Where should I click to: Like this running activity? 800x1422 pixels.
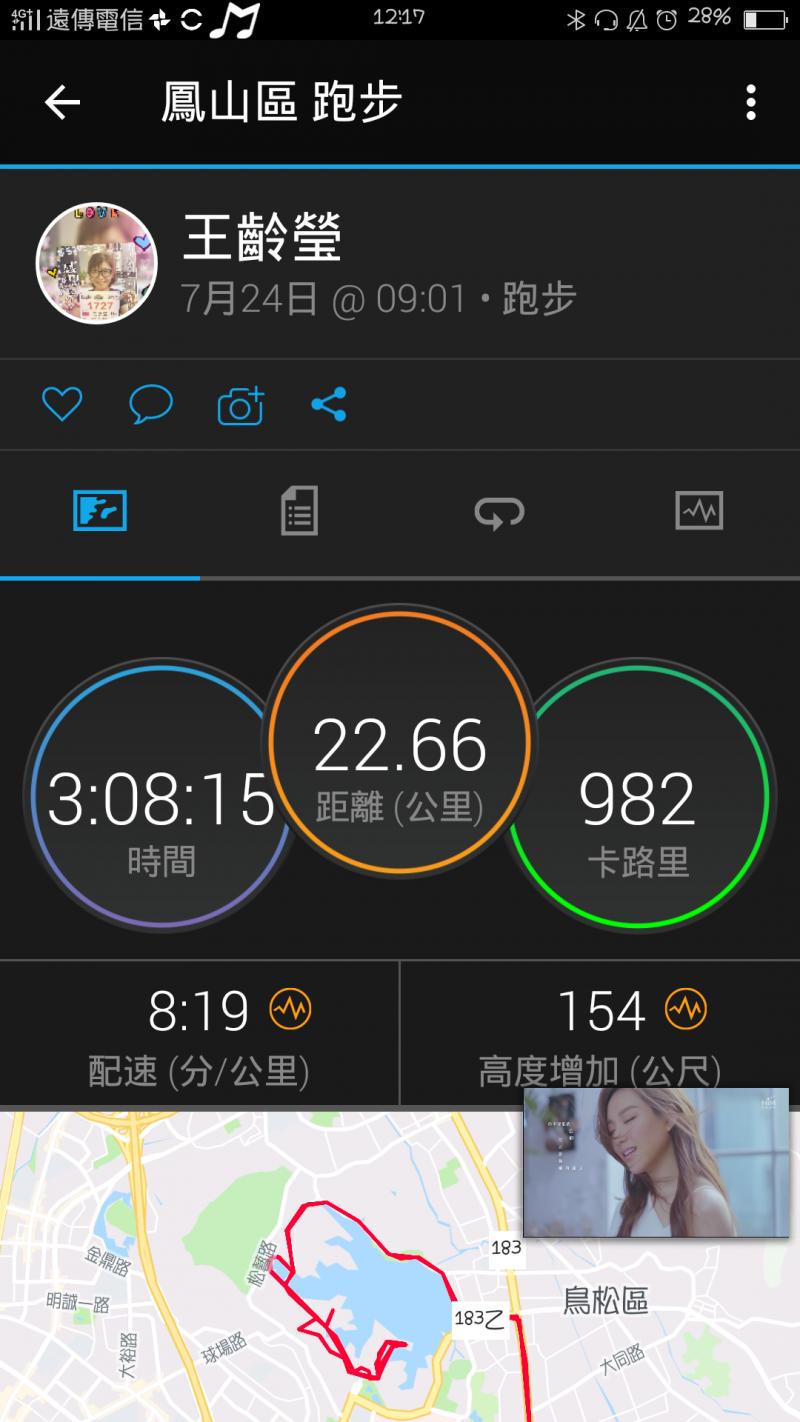[62, 405]
